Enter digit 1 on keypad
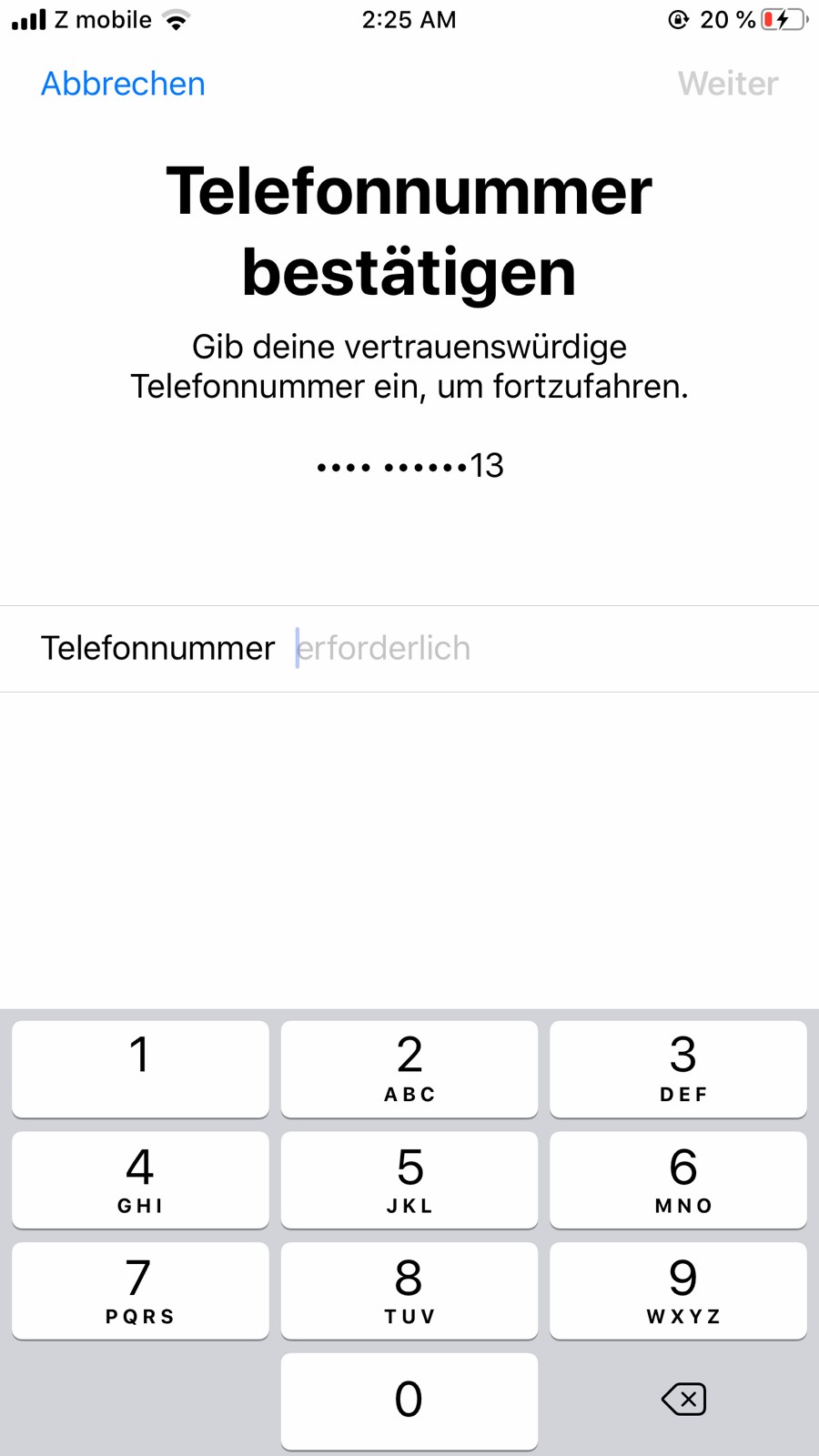 click(x=140, y=1068)
